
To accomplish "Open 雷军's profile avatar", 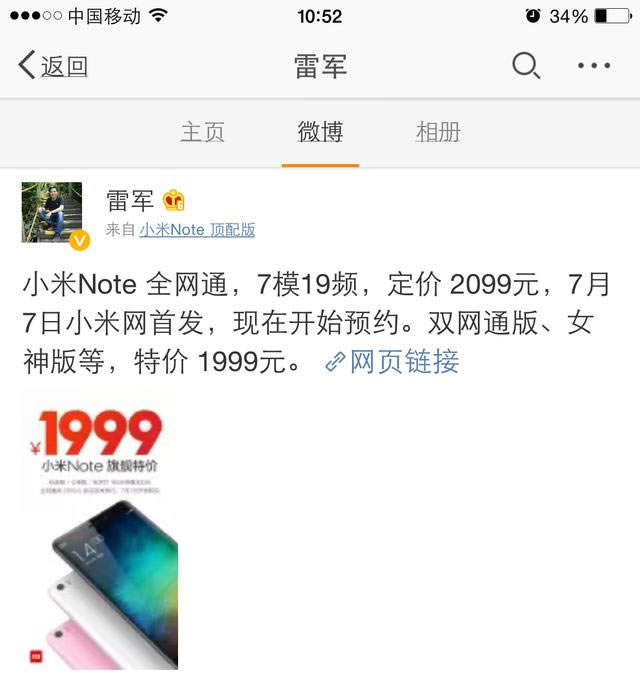I will click(52, 212).
